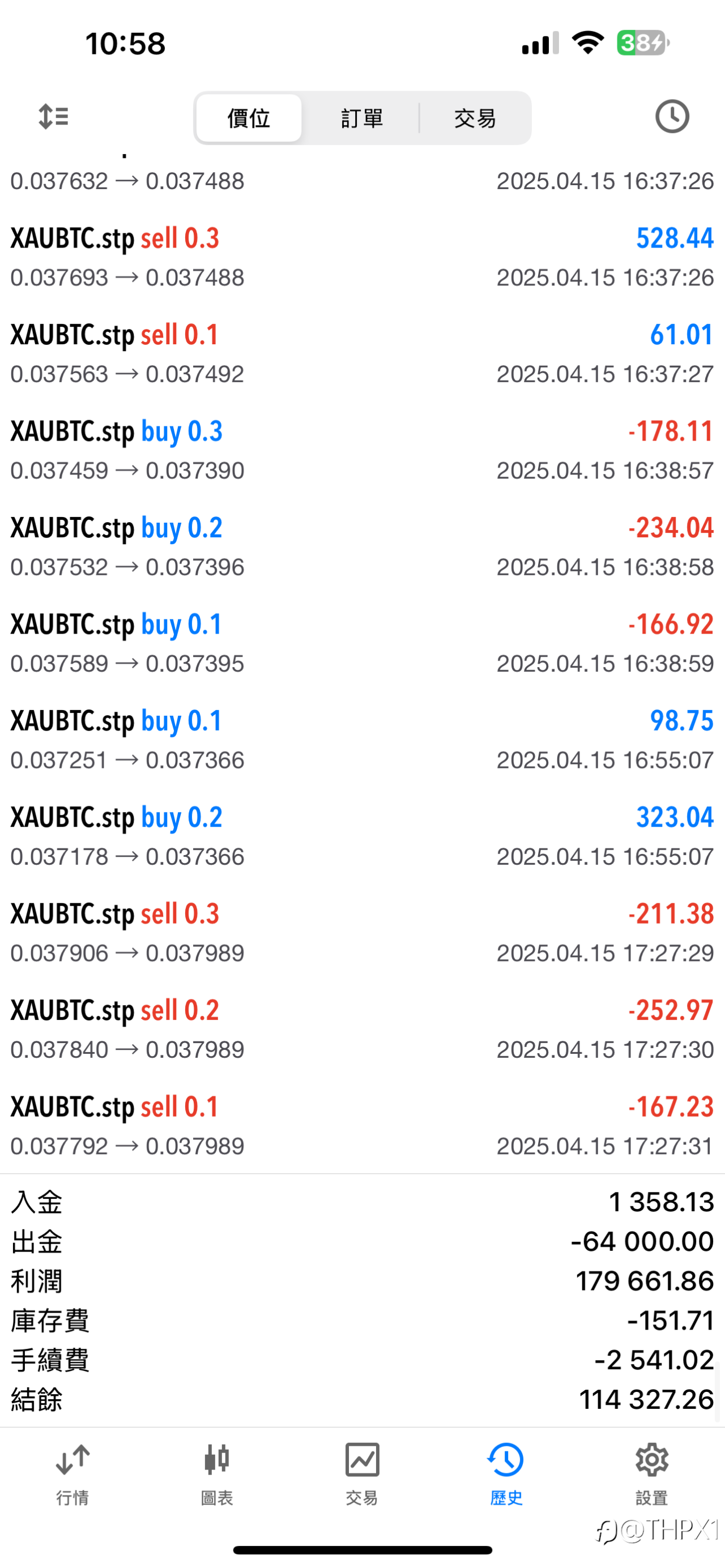The width and height of the screenshot is (725, 1568).
Task: Open the sort options icon
Action: pos(53,117)
